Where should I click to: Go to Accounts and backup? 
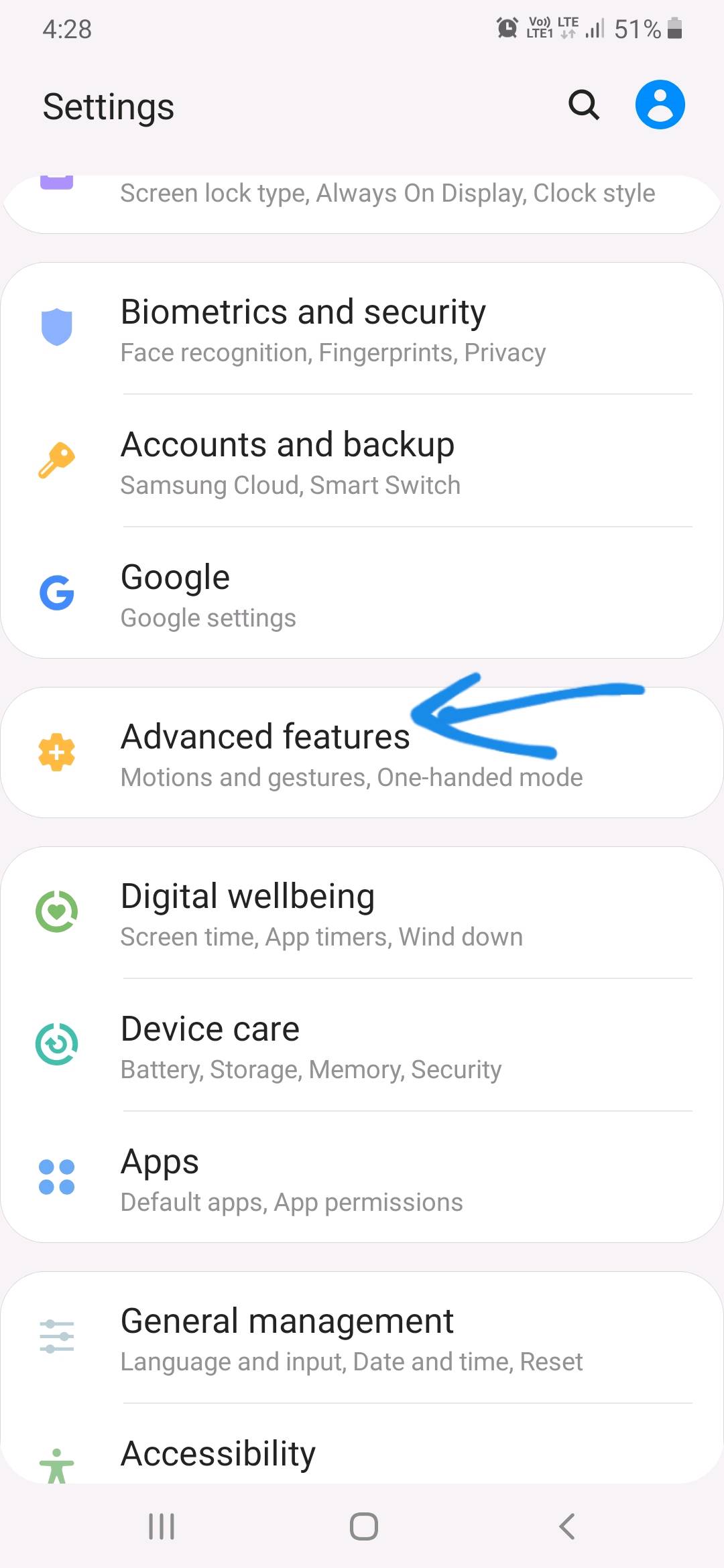pyautogui.click(x=362, y=461)
